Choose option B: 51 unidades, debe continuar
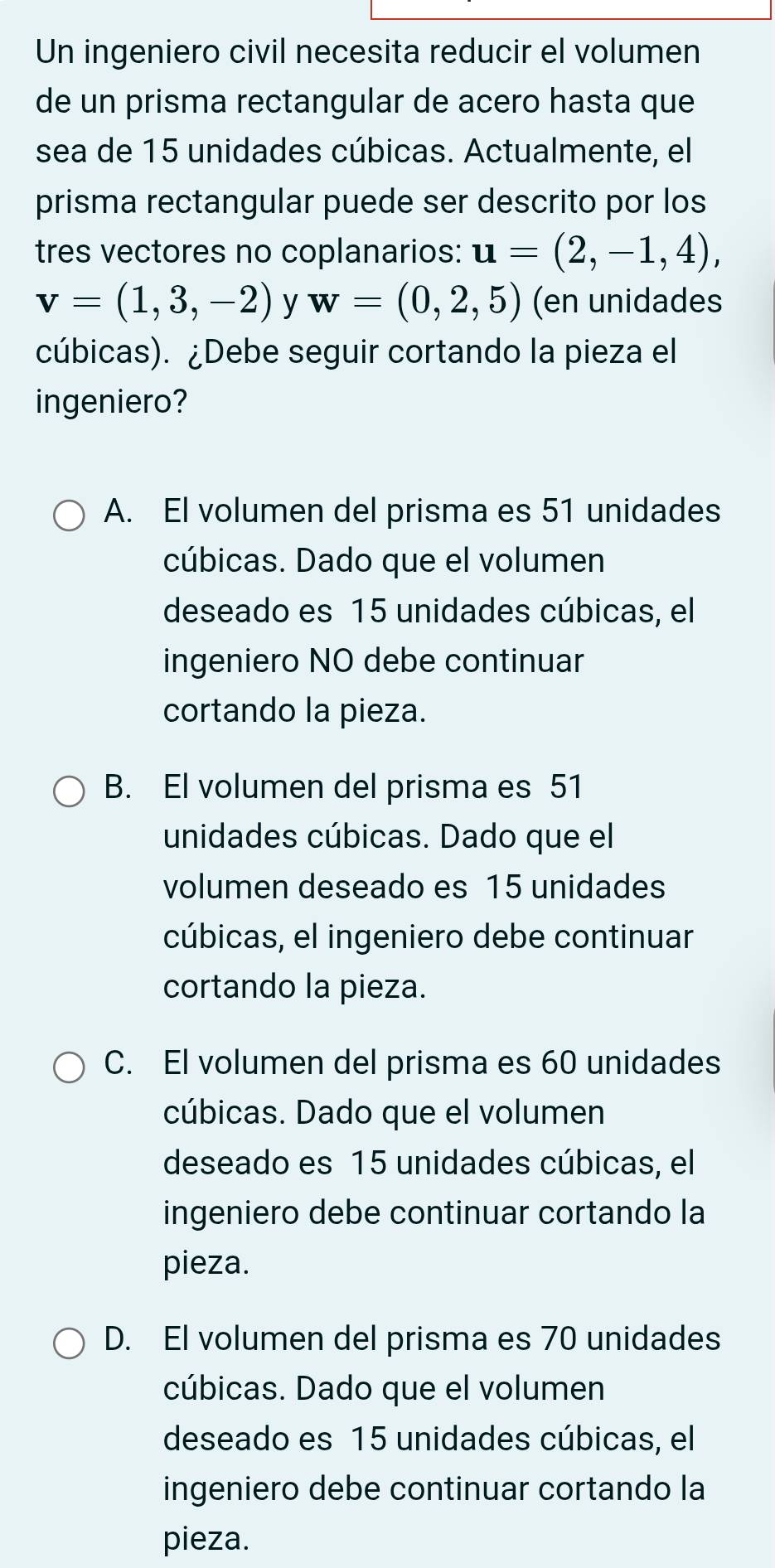 pos(69,791)
